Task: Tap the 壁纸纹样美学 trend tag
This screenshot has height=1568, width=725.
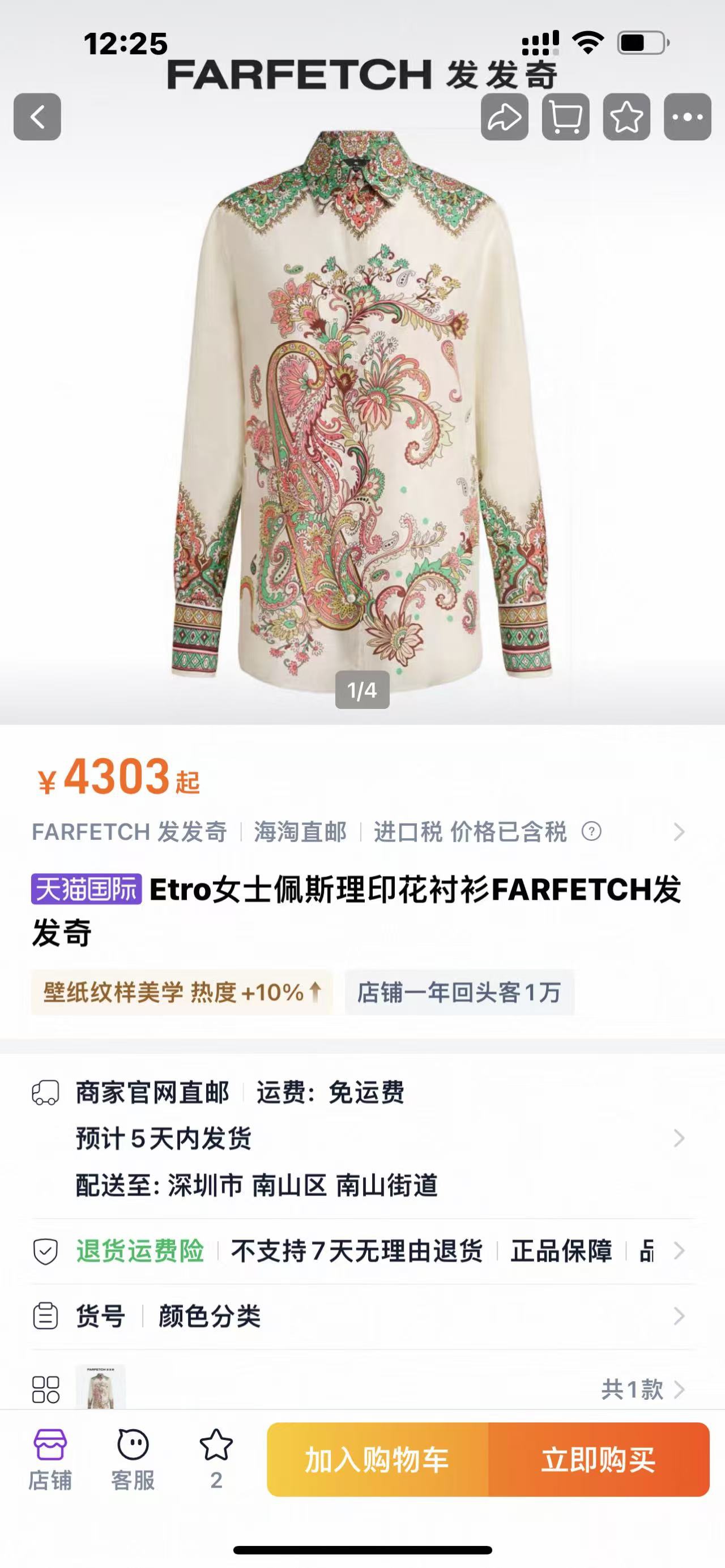Action: click(x=181, y=993)
